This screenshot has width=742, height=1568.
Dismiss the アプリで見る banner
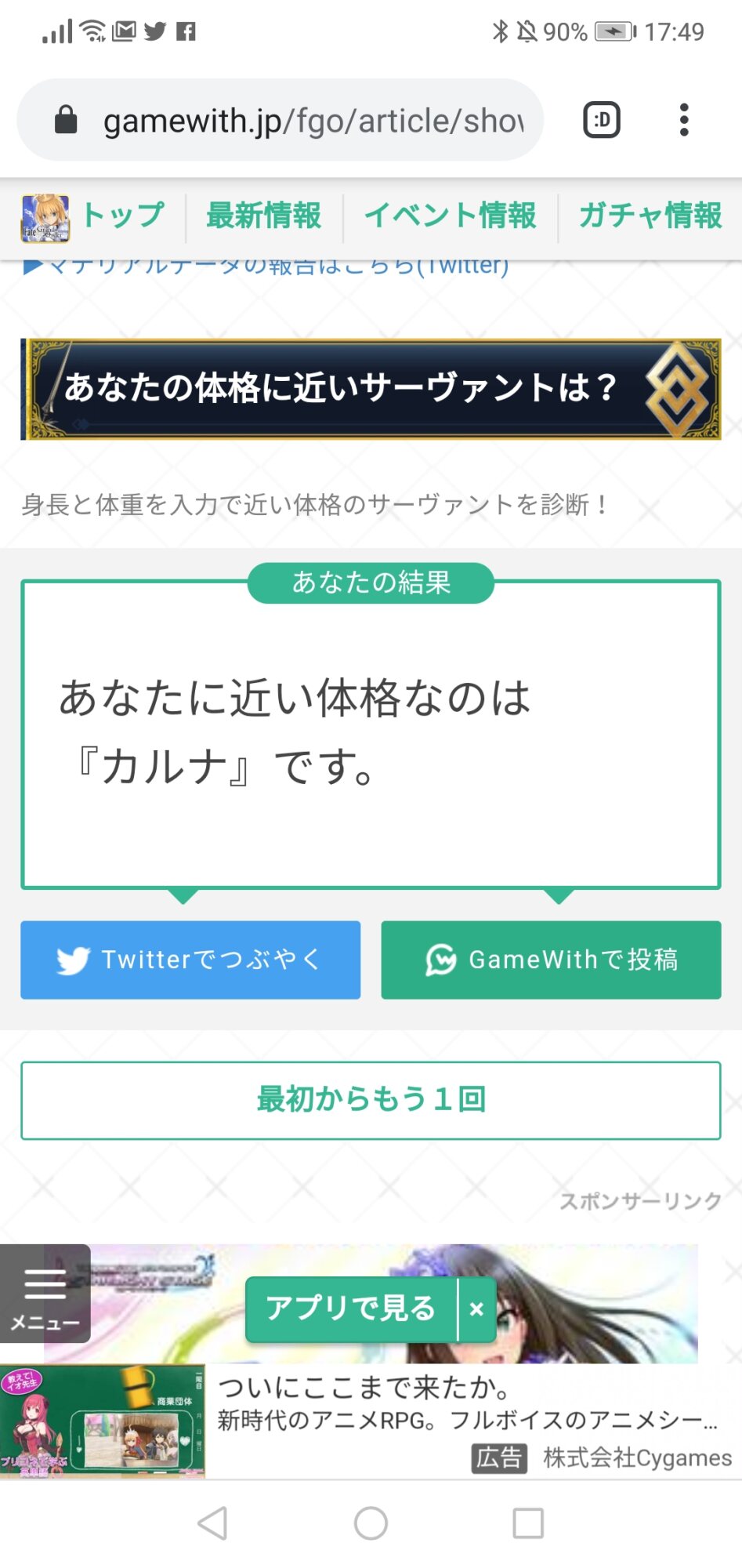pyautogui.click(x=476, y=1309)
